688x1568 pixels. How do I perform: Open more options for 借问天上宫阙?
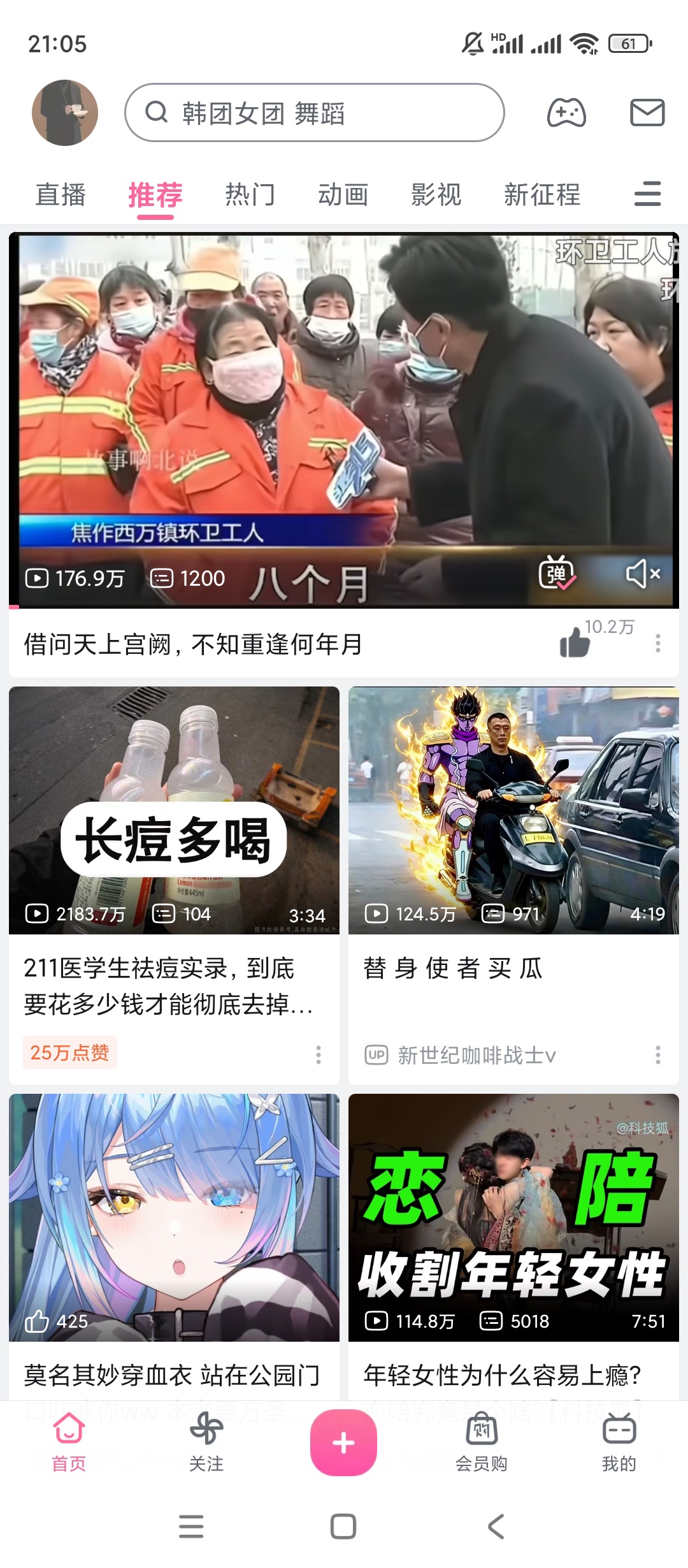coord(658,643)
